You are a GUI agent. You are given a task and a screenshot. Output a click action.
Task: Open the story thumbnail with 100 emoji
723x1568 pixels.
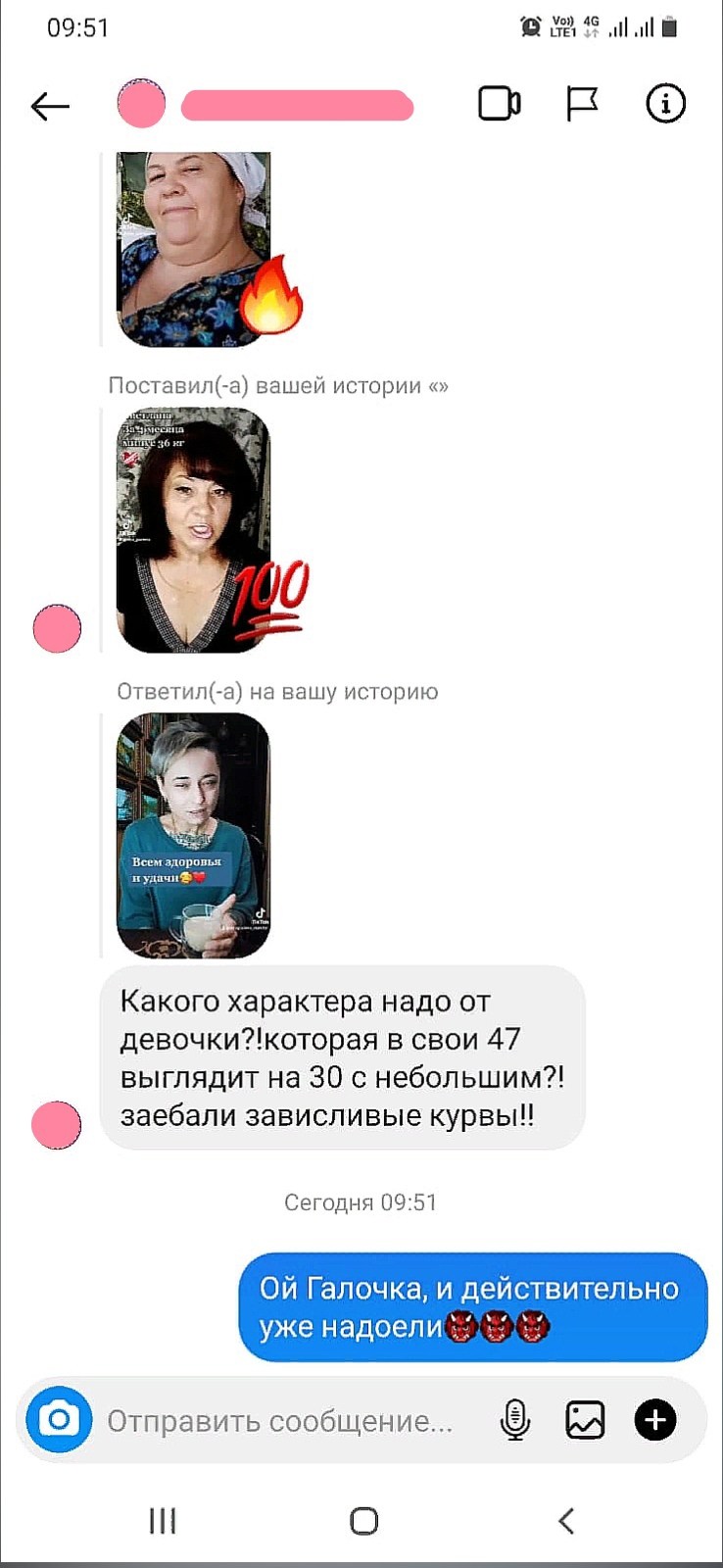point(193,530)
